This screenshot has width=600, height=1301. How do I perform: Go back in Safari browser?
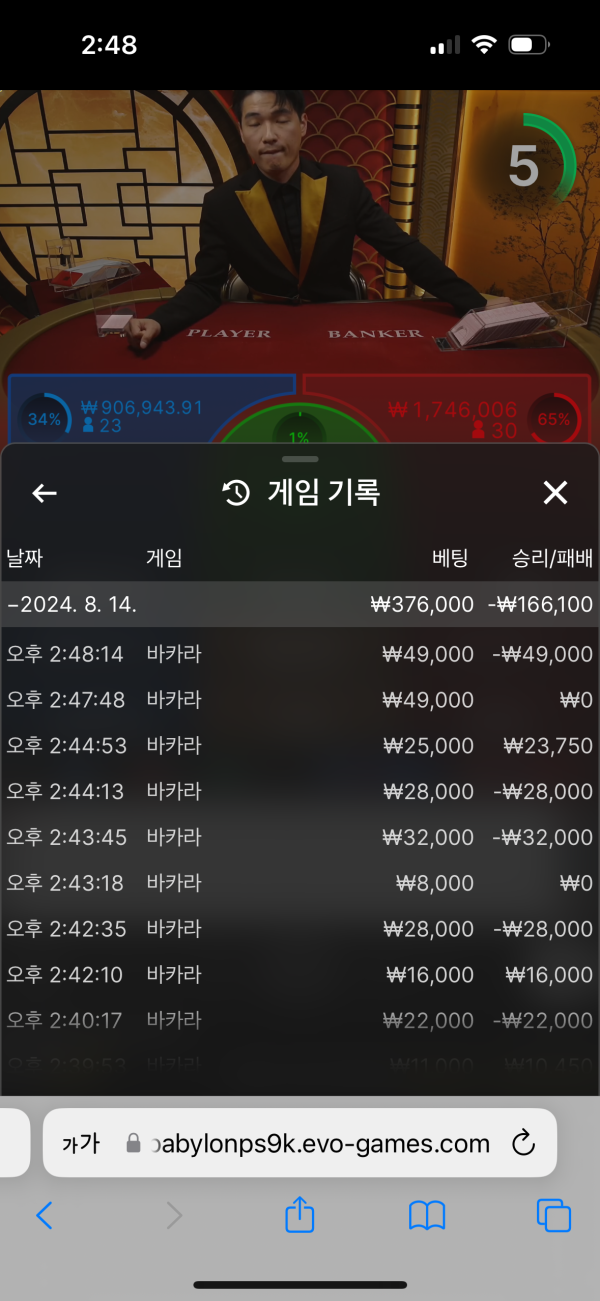tap(44, 1216)
